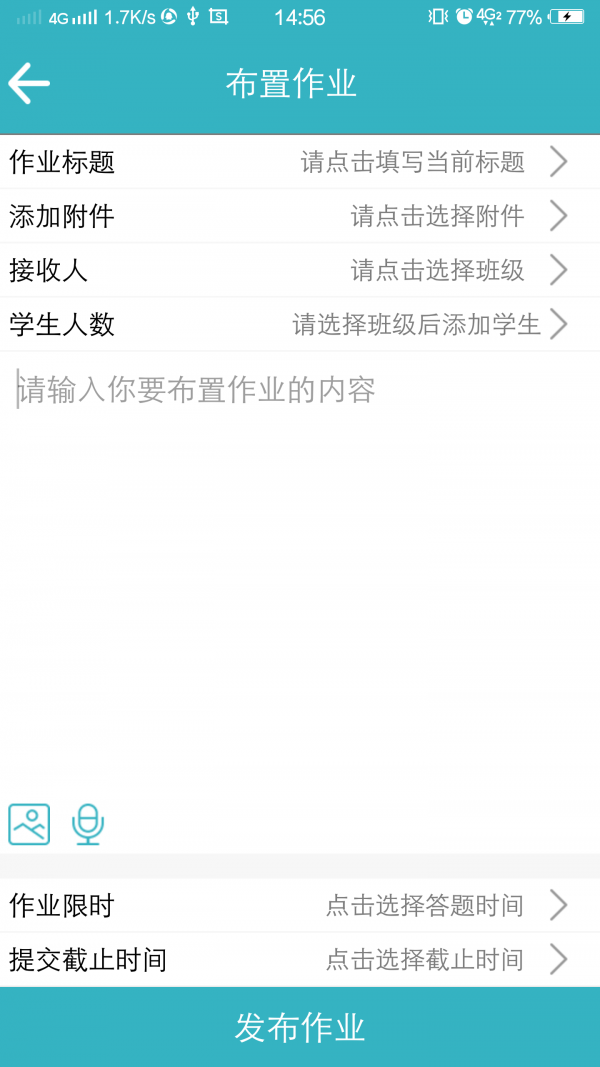Tap the 发布作业 button
The height and width of the screenshot is (1067, 600).
pyautogui.click(x=300, y=1027)
